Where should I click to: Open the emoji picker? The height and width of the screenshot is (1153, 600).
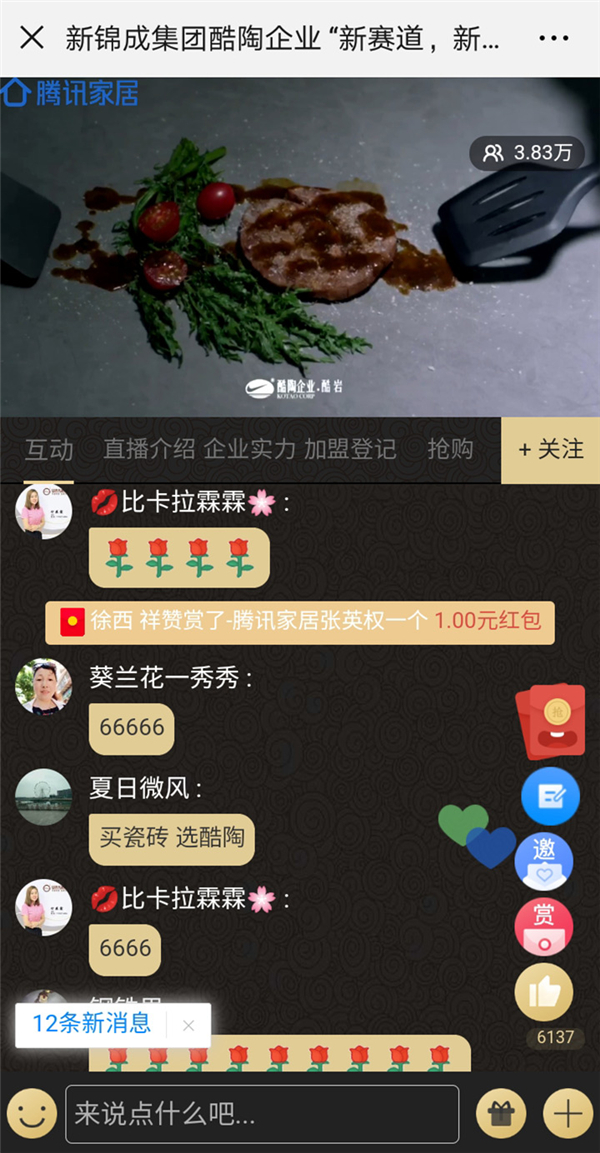(32, 1113)
